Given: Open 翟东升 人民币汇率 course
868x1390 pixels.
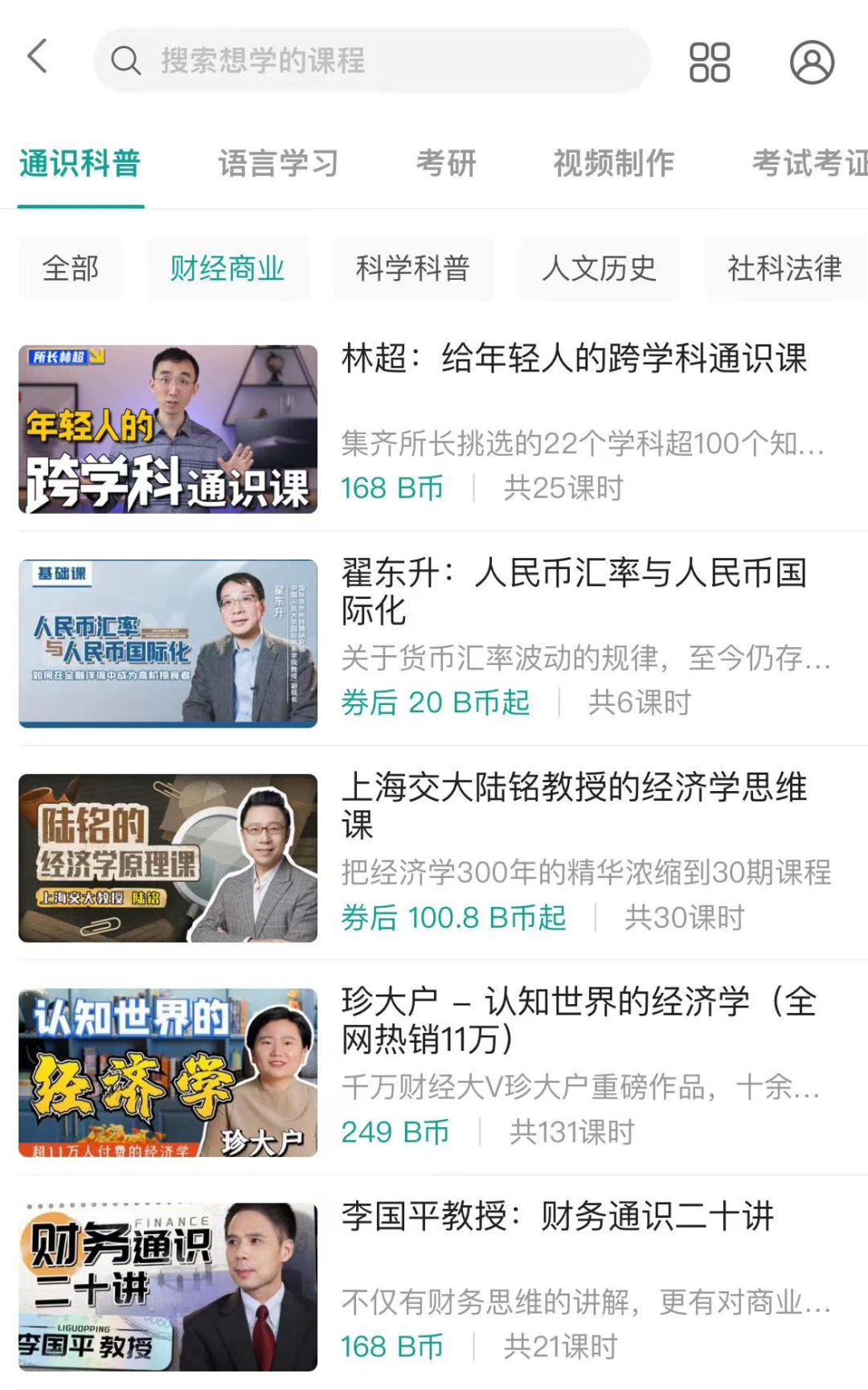Looking at the screenshot, I should tap(574, 591).
